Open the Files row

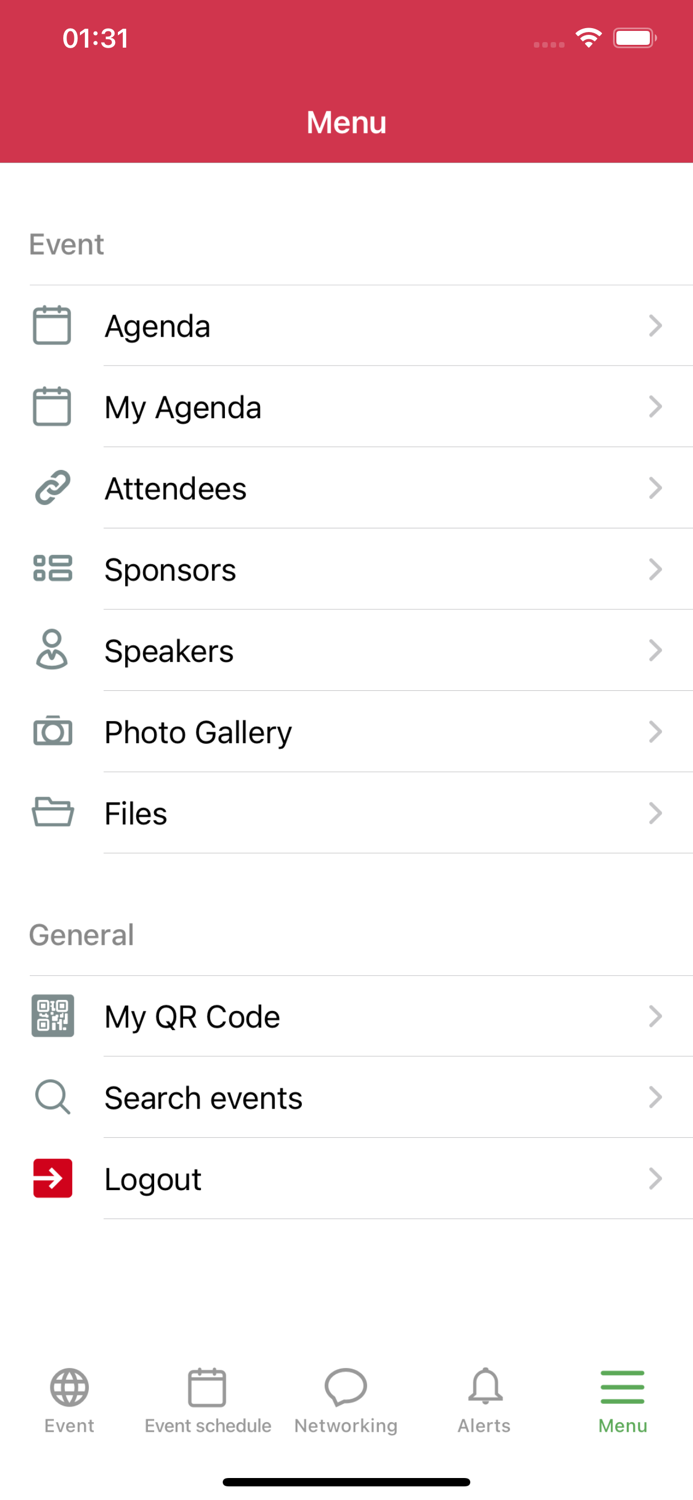[346, 813]
